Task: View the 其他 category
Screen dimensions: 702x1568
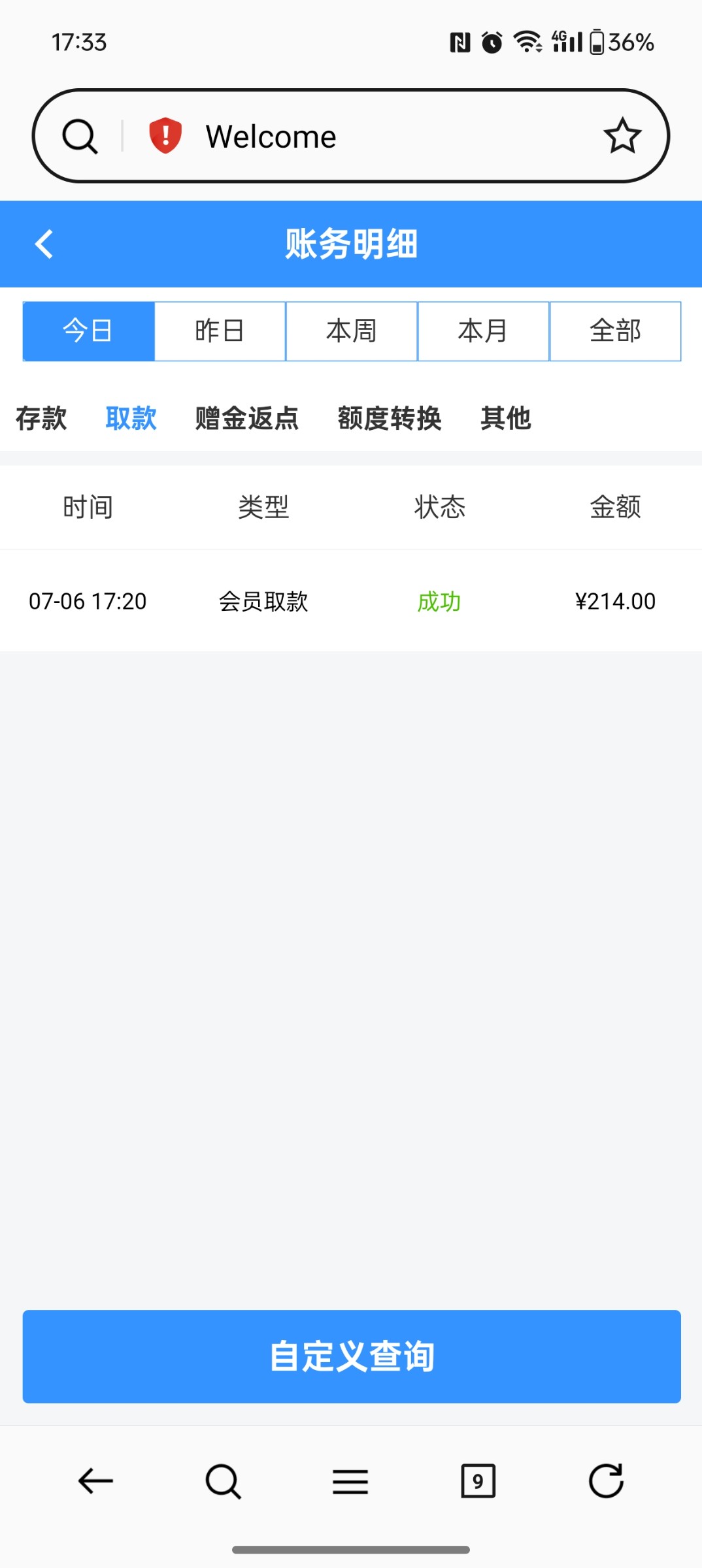Action: click(x=506, y=418)
